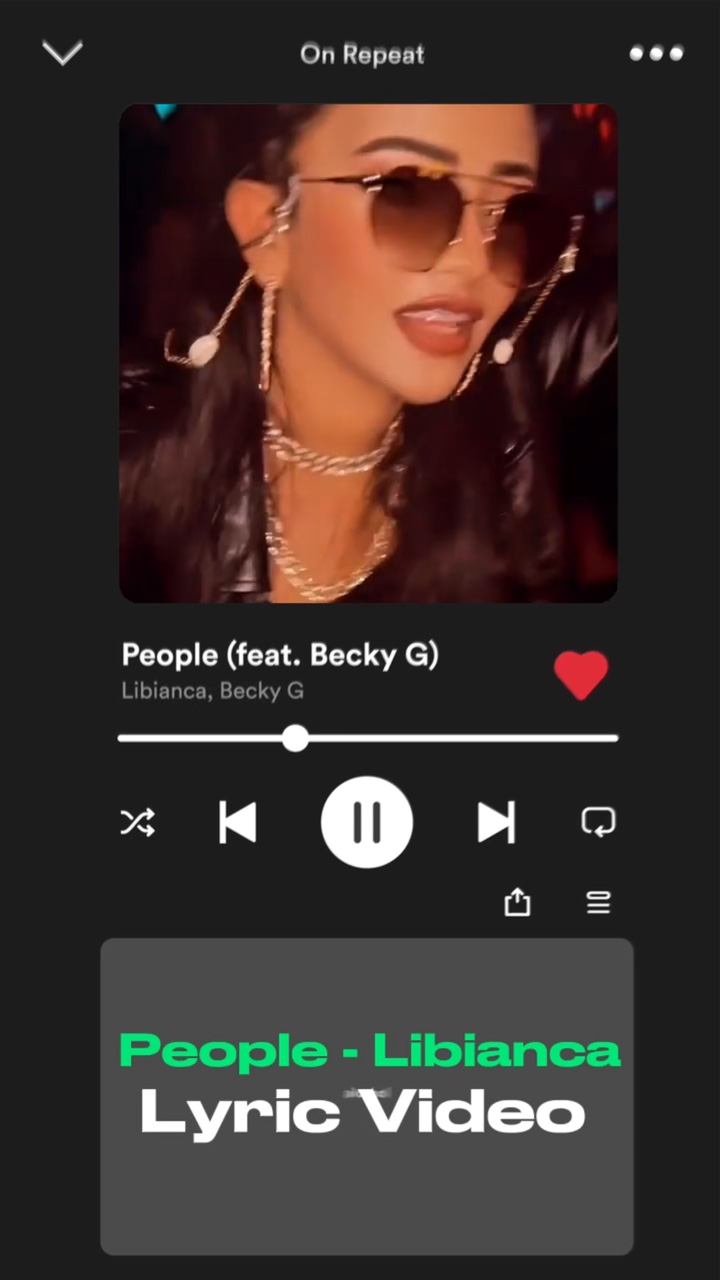This screenshot has height=1280, width=720.
Task: Select the On Repeat header
Action: point(361,54)
